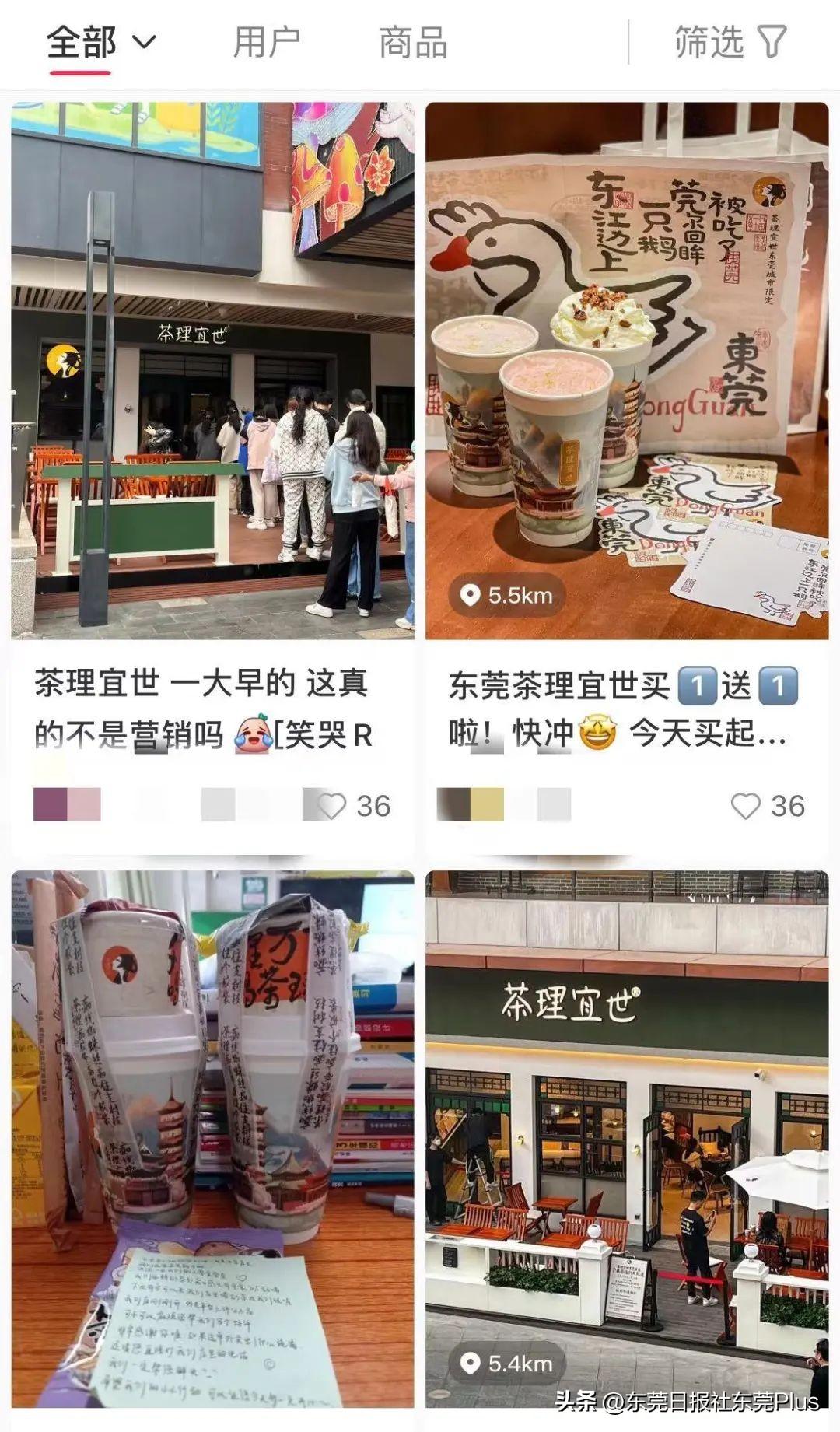Expand the 全部 dropdown tab
Viewport: 840px width, 1432px height.
(x=101, y=42)
